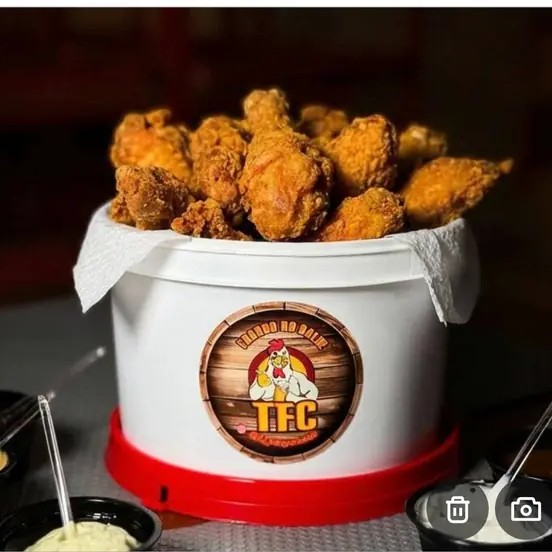Delete this photo with the trash icon

458,509
